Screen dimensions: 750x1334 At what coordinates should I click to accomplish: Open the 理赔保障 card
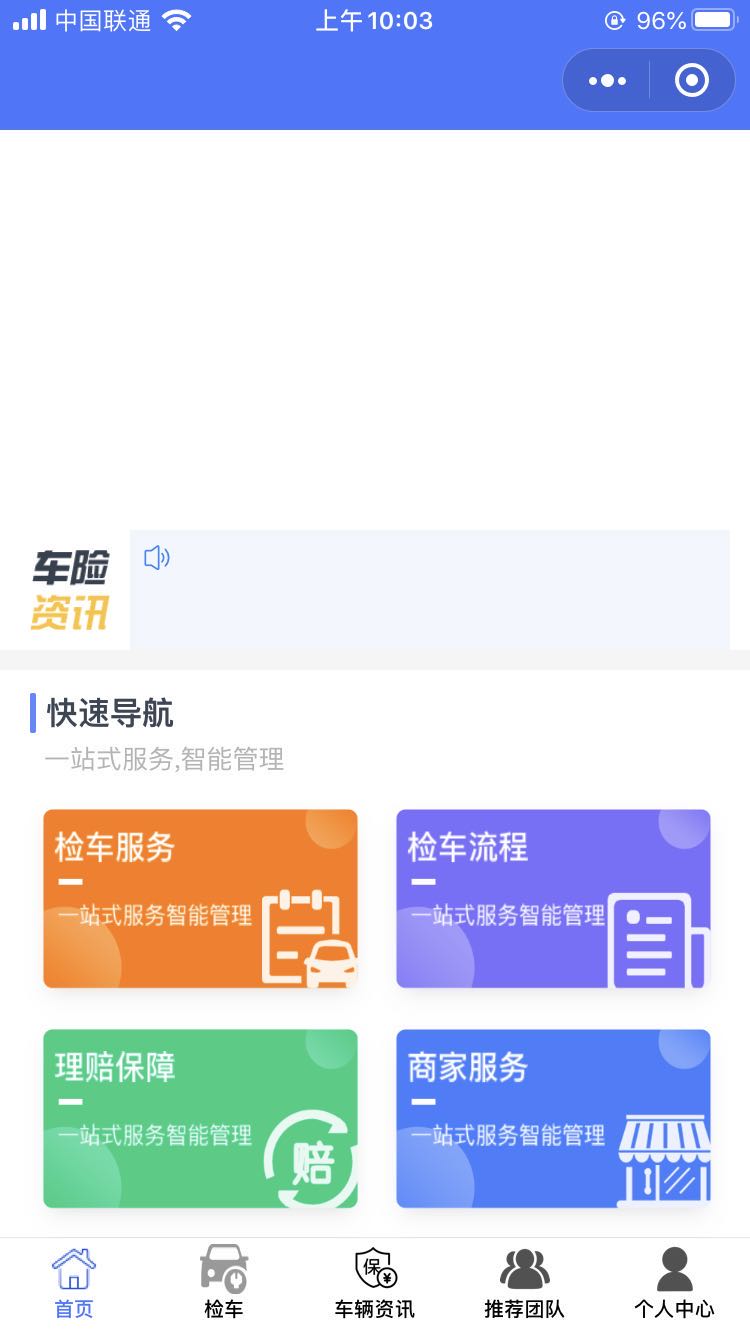[x=200, y=1118]
